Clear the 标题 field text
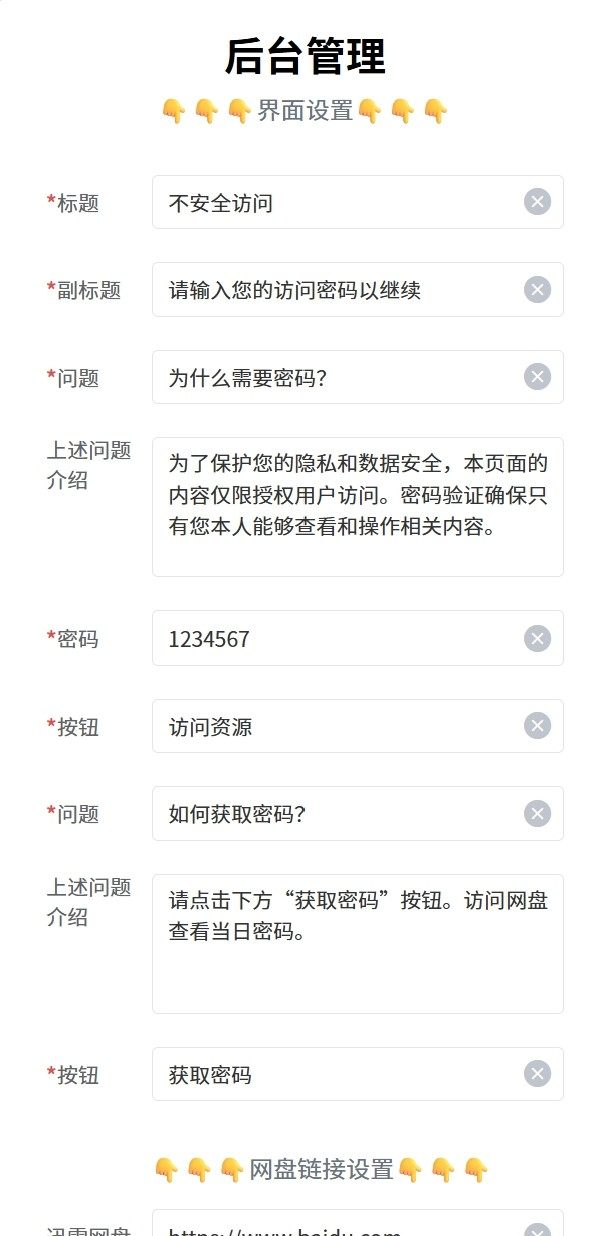608x1236 pixels. coord(537,203)
